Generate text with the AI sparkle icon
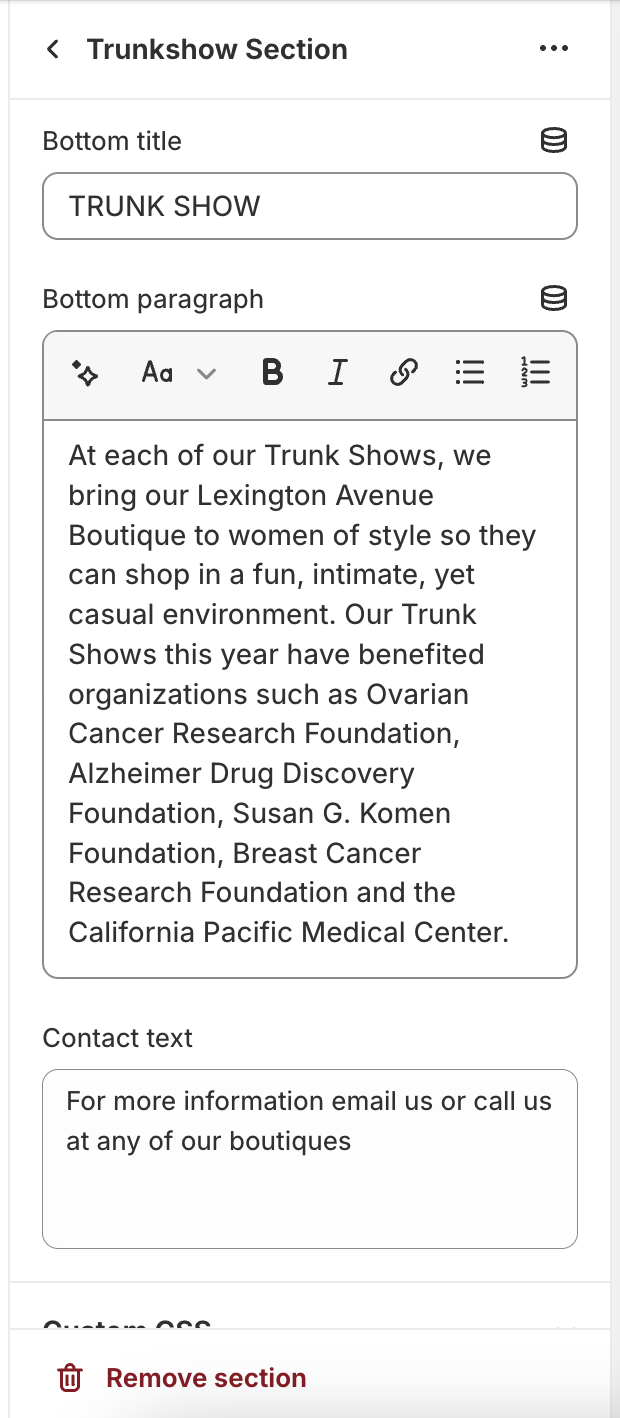Image resolution: width=620 pixels, height=1418 pixels. coord(86,374)
